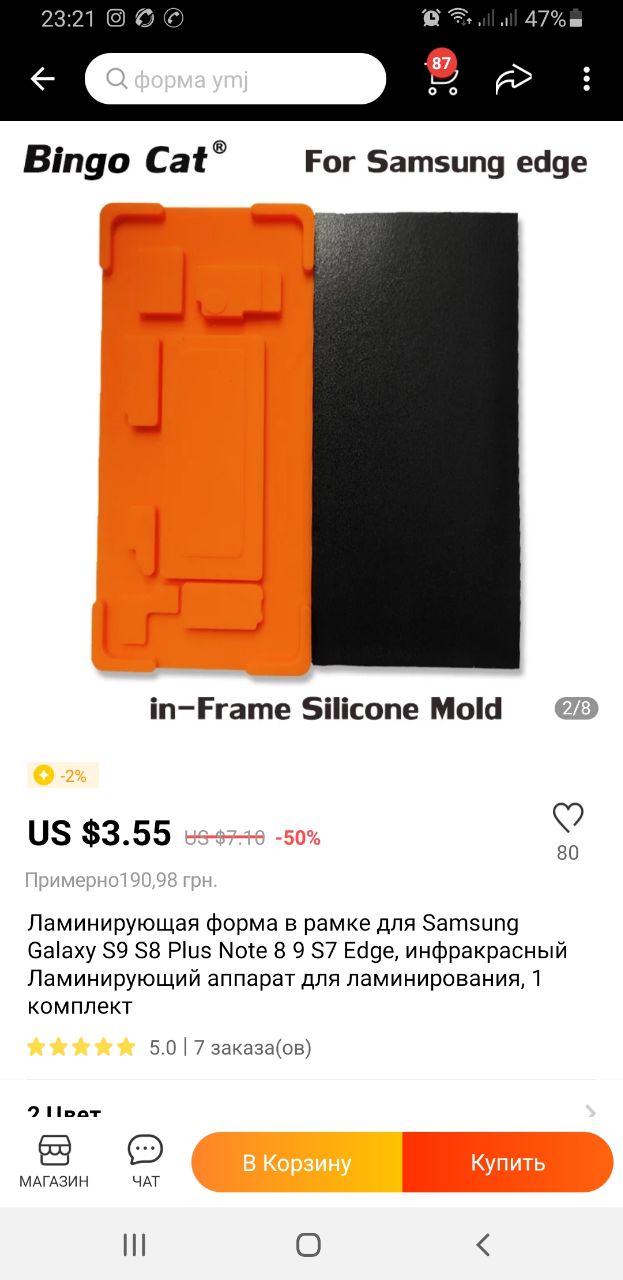Open the system recent apps view
623x1280 pixels.
point(135,1244)
